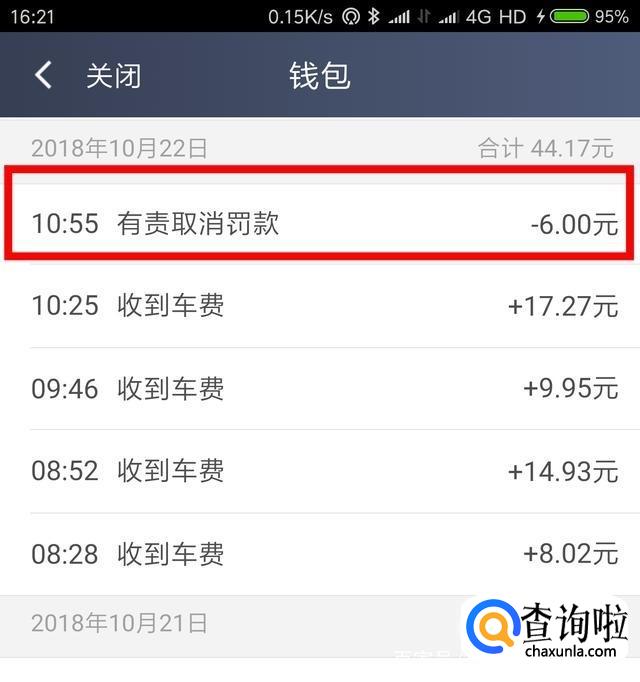View the 09:46 收到车费 +9.95元 entry

(320, 388)
